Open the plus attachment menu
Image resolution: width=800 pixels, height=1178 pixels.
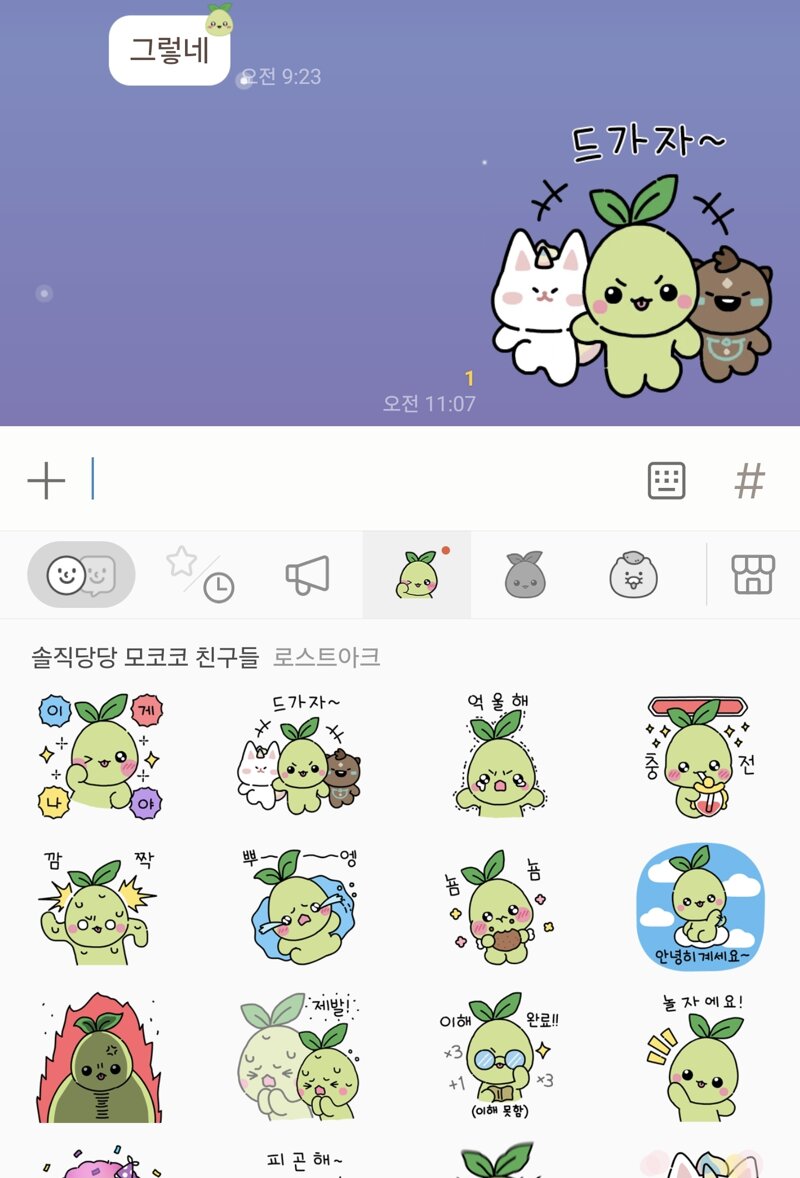[x=46, y=481]
